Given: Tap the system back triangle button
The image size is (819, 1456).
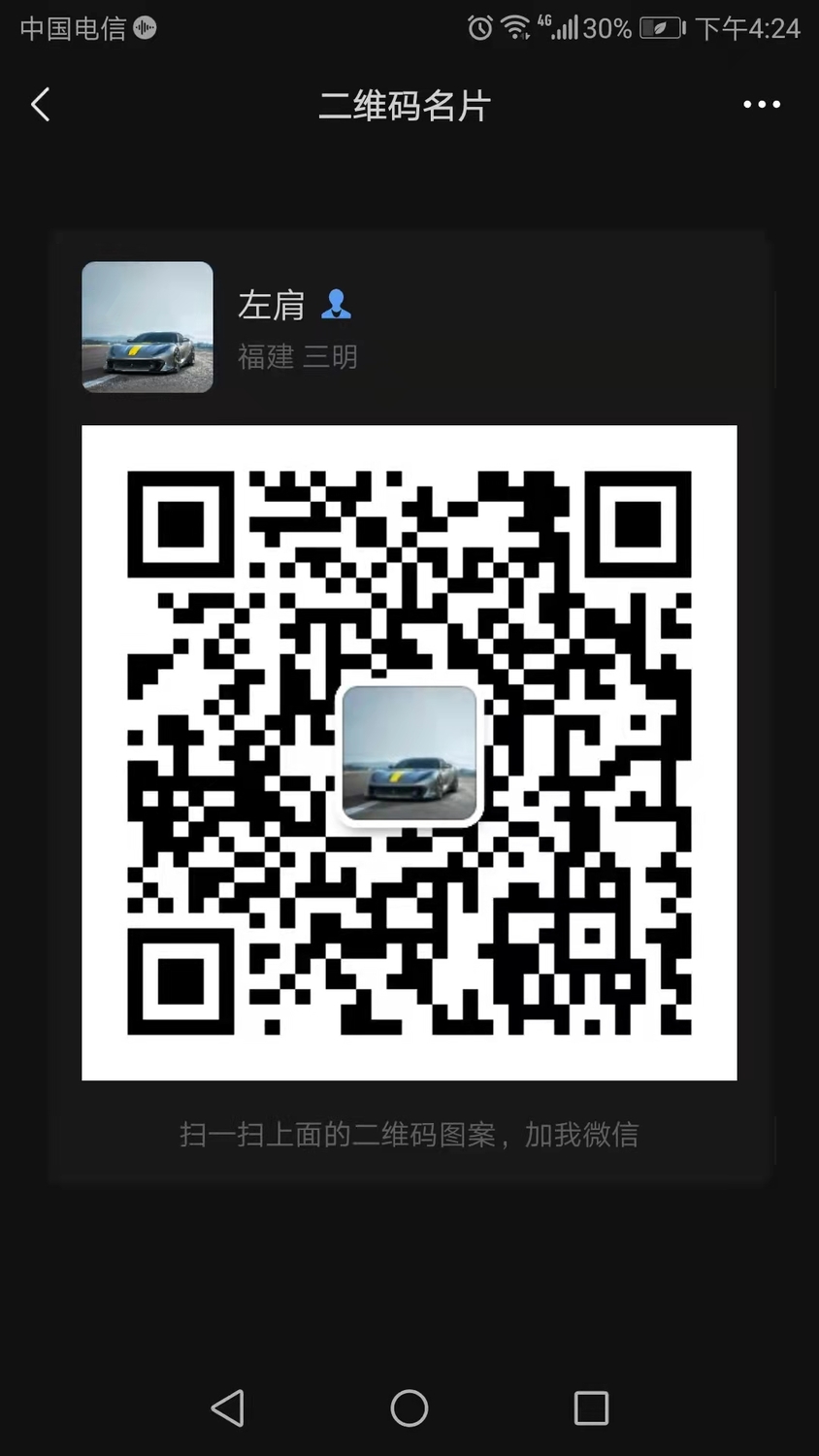Looking at the screenshot, I should click(228, 1407).
